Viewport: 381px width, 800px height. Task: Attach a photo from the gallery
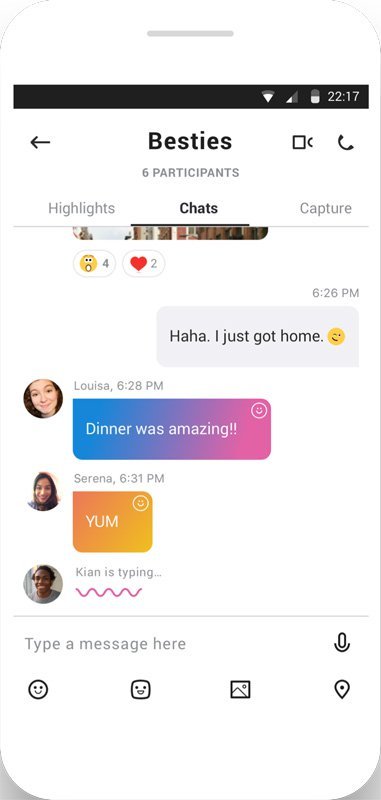coord(240,689)
